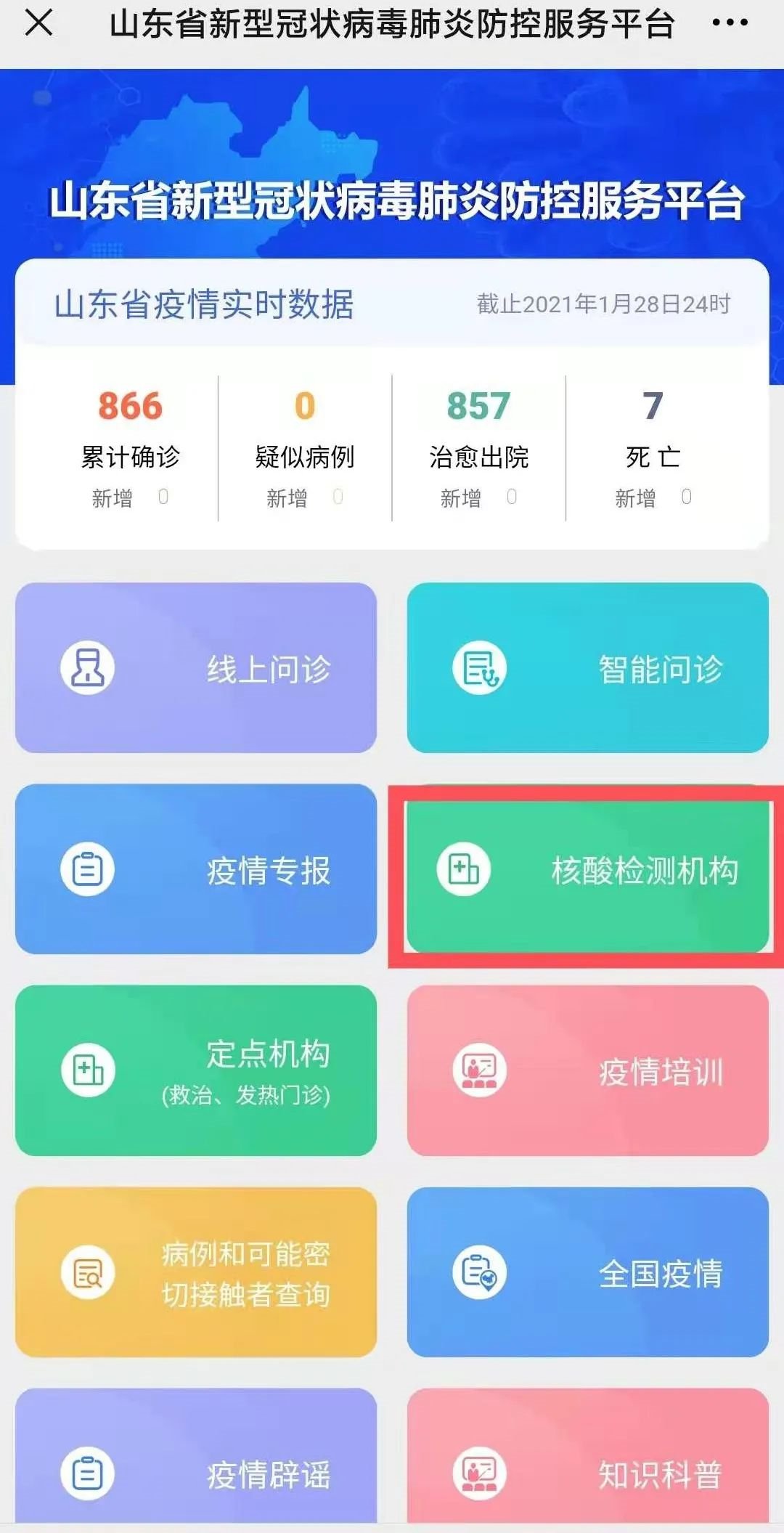Launch 智能问诊 smart consultation
Viewport: 784px width, 1533px height.
pos(587,667)
